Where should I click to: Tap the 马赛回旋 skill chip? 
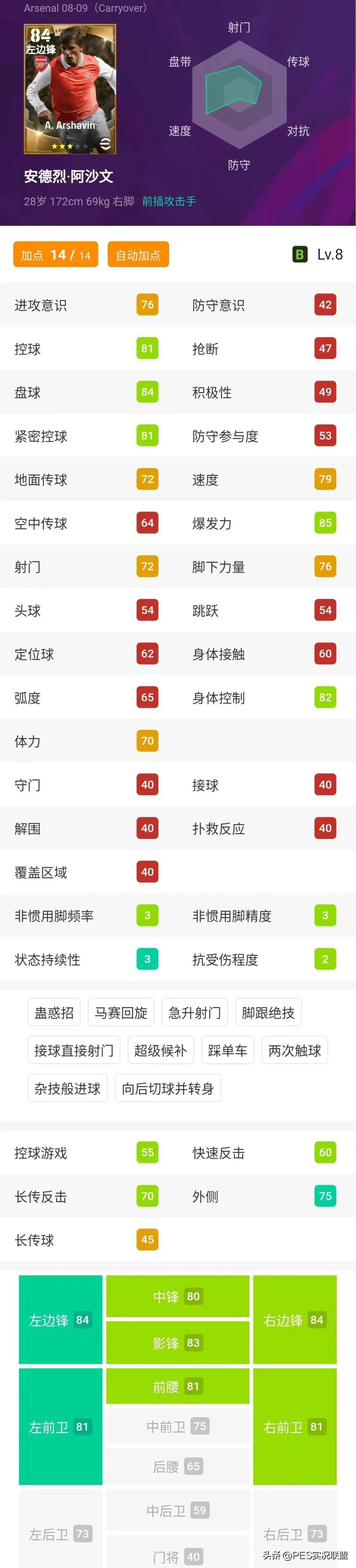coord(121,1013)
